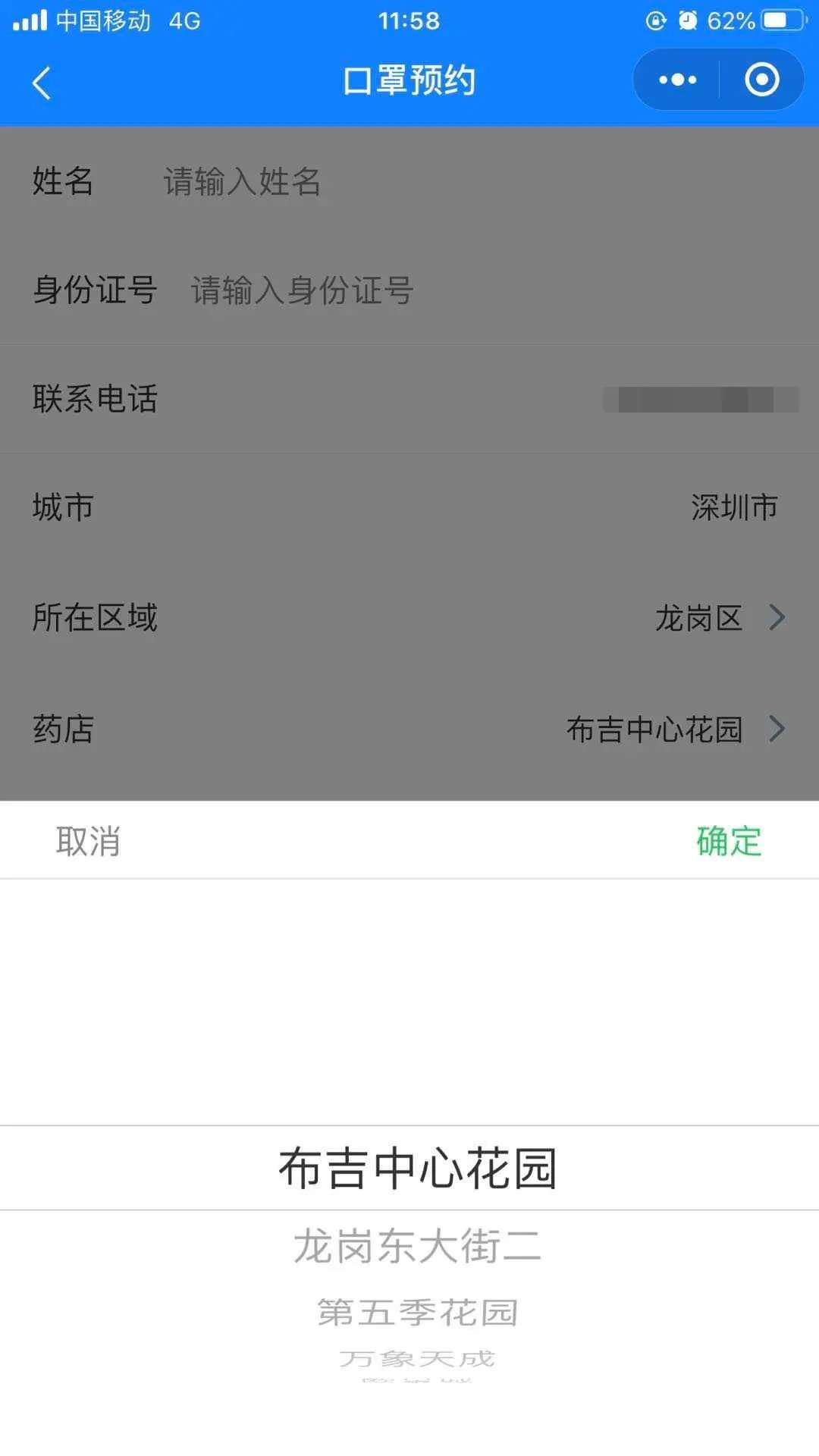Open the mini program more options menu
The width and height of the screenshot is (819, 1456).
(677, 80)
